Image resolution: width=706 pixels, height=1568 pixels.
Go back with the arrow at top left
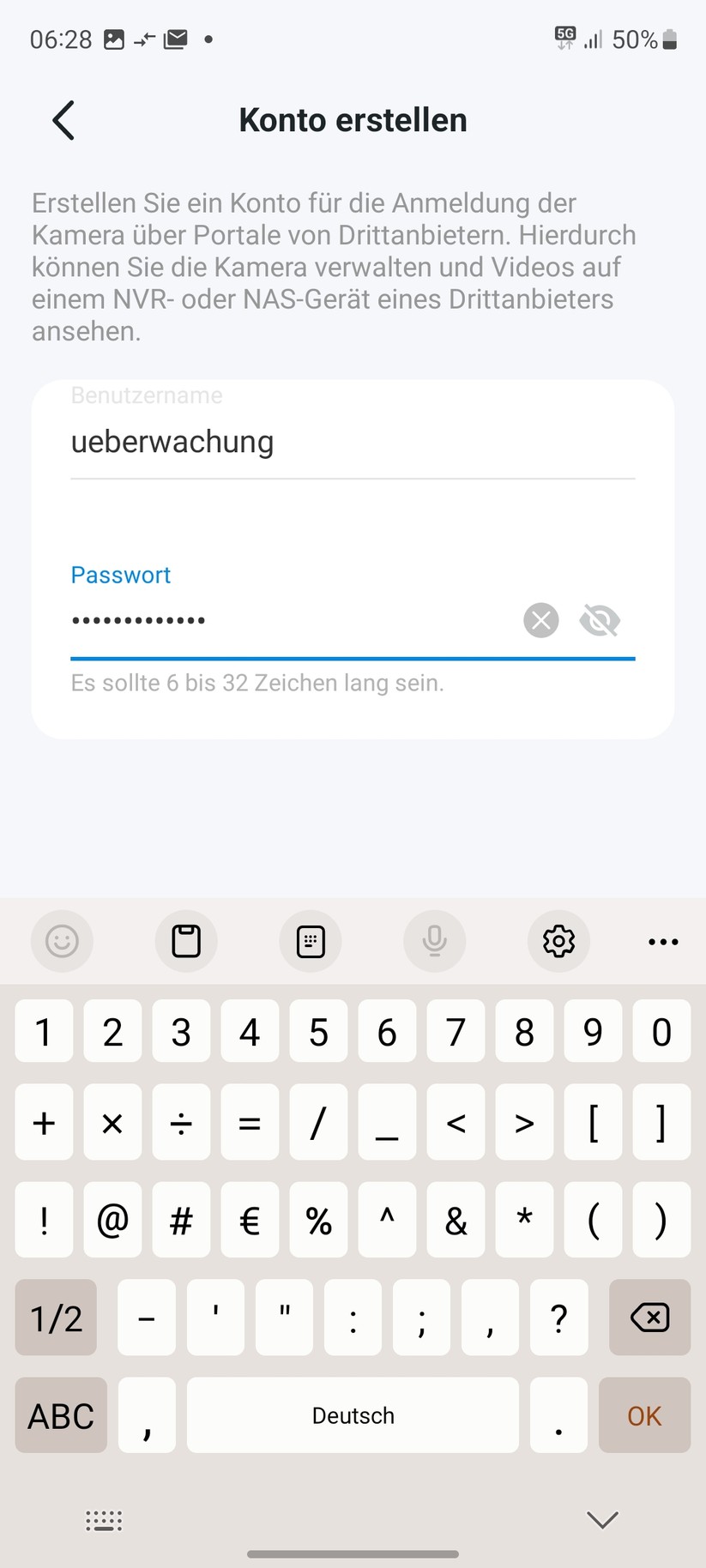(62, 120)
